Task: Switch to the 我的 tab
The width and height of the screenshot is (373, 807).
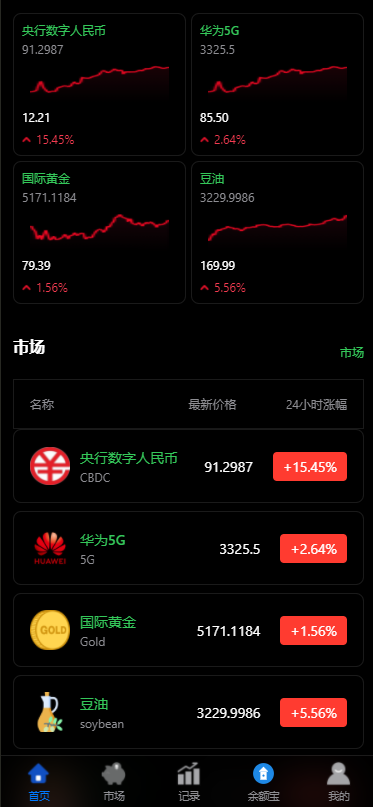Action: coord(339,782)
